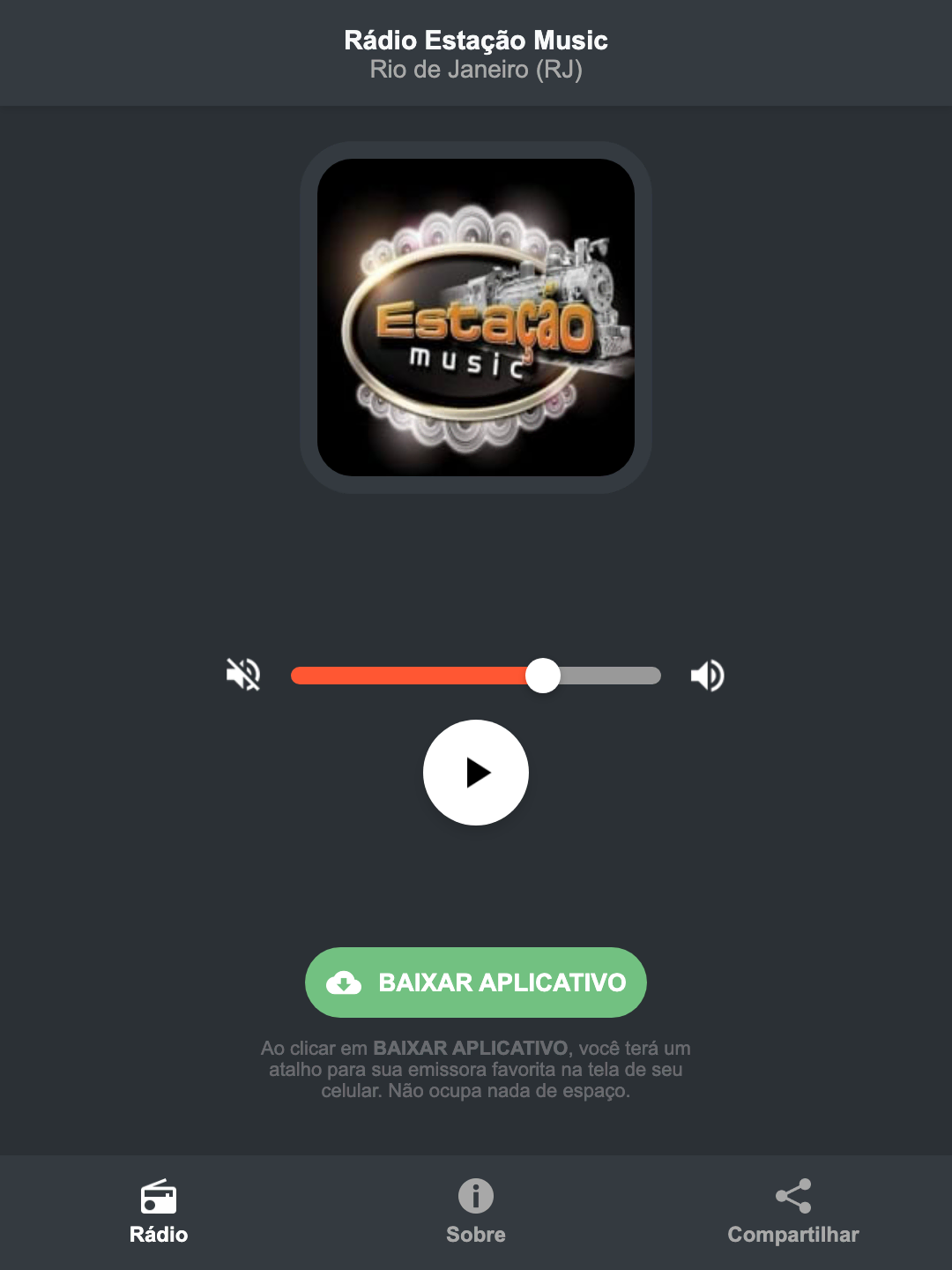
Task: Set volume to maximum via the speaker icon
Action: point(706,675)
